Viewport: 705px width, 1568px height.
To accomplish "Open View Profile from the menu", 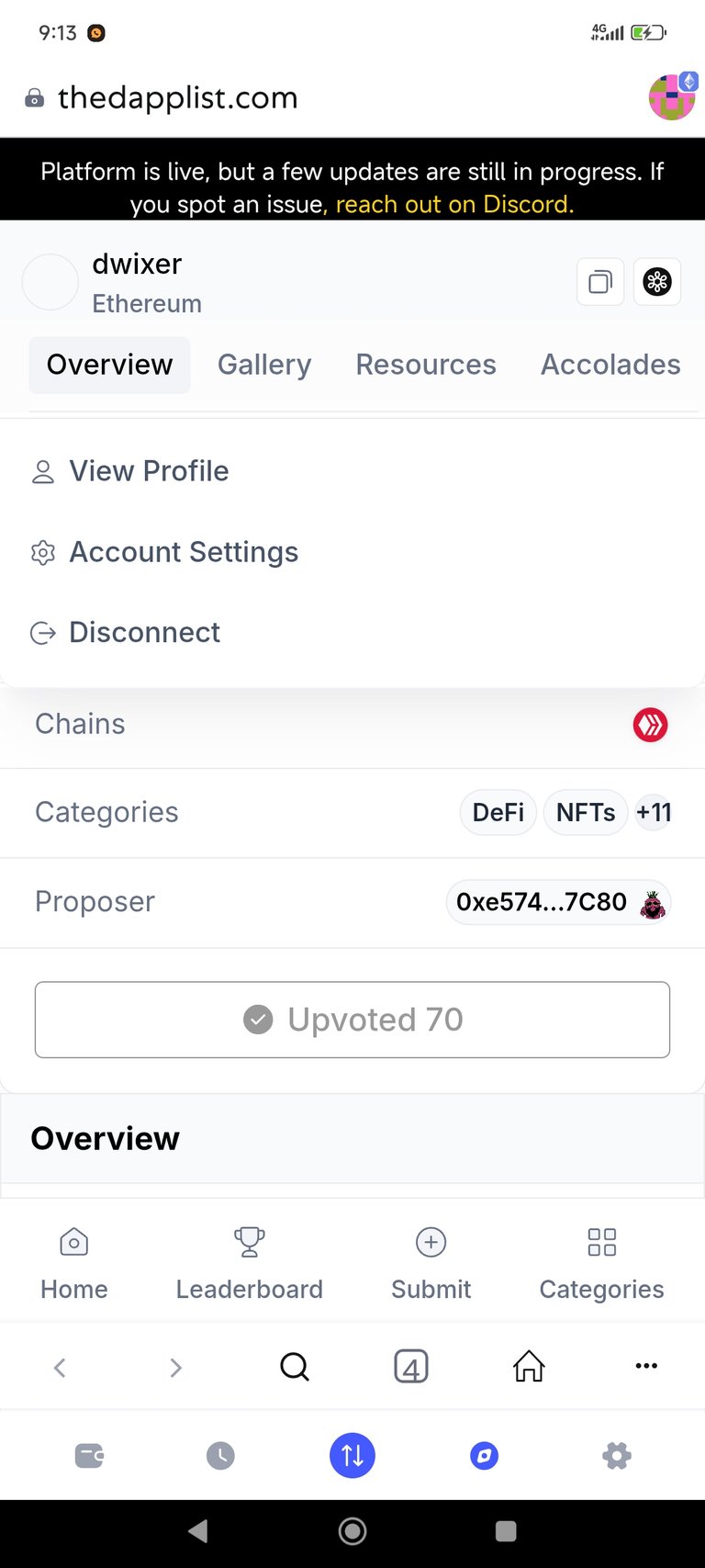I will click(x=130, y=471).
